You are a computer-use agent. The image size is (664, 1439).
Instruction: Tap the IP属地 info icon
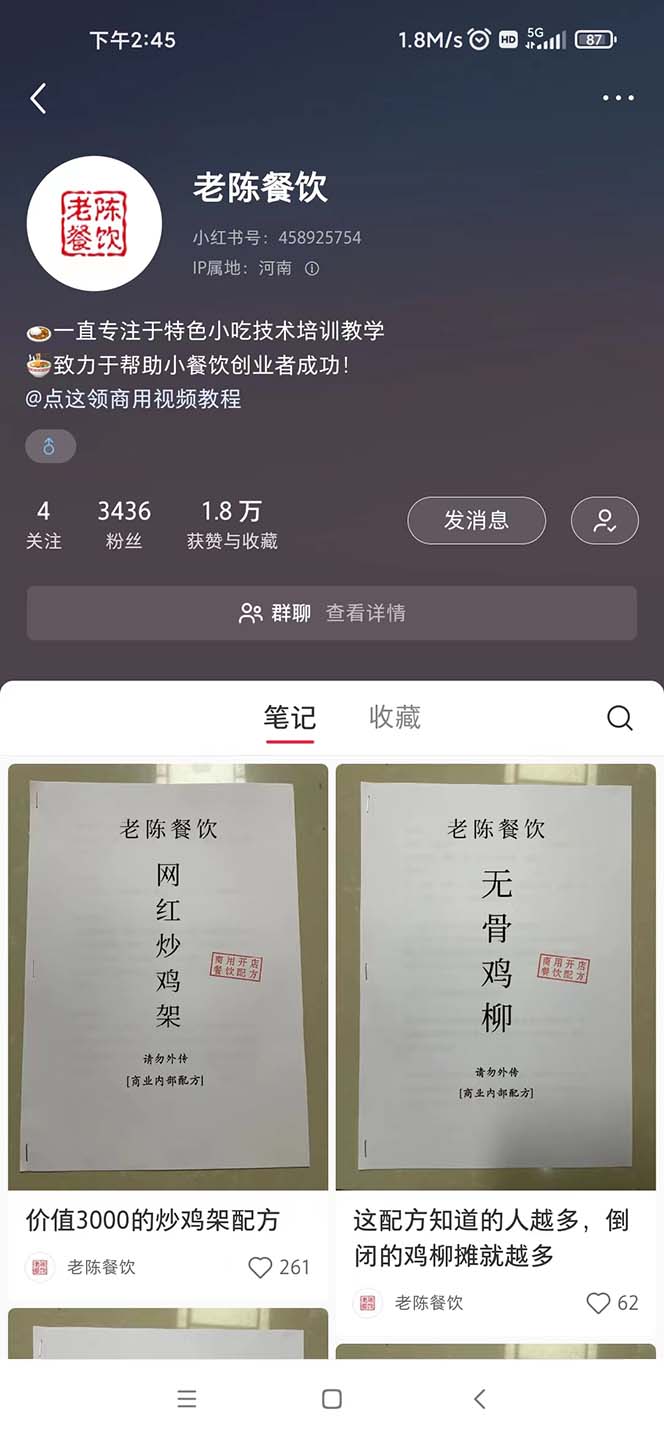point(312,268)
